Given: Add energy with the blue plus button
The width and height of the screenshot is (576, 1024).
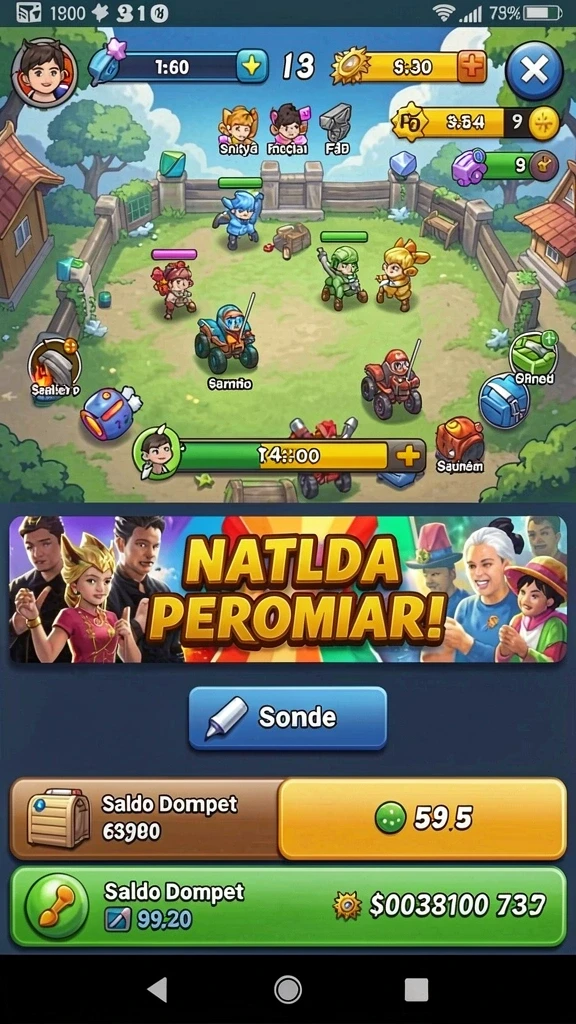Looking at the screenshot, I should (252, 67).
